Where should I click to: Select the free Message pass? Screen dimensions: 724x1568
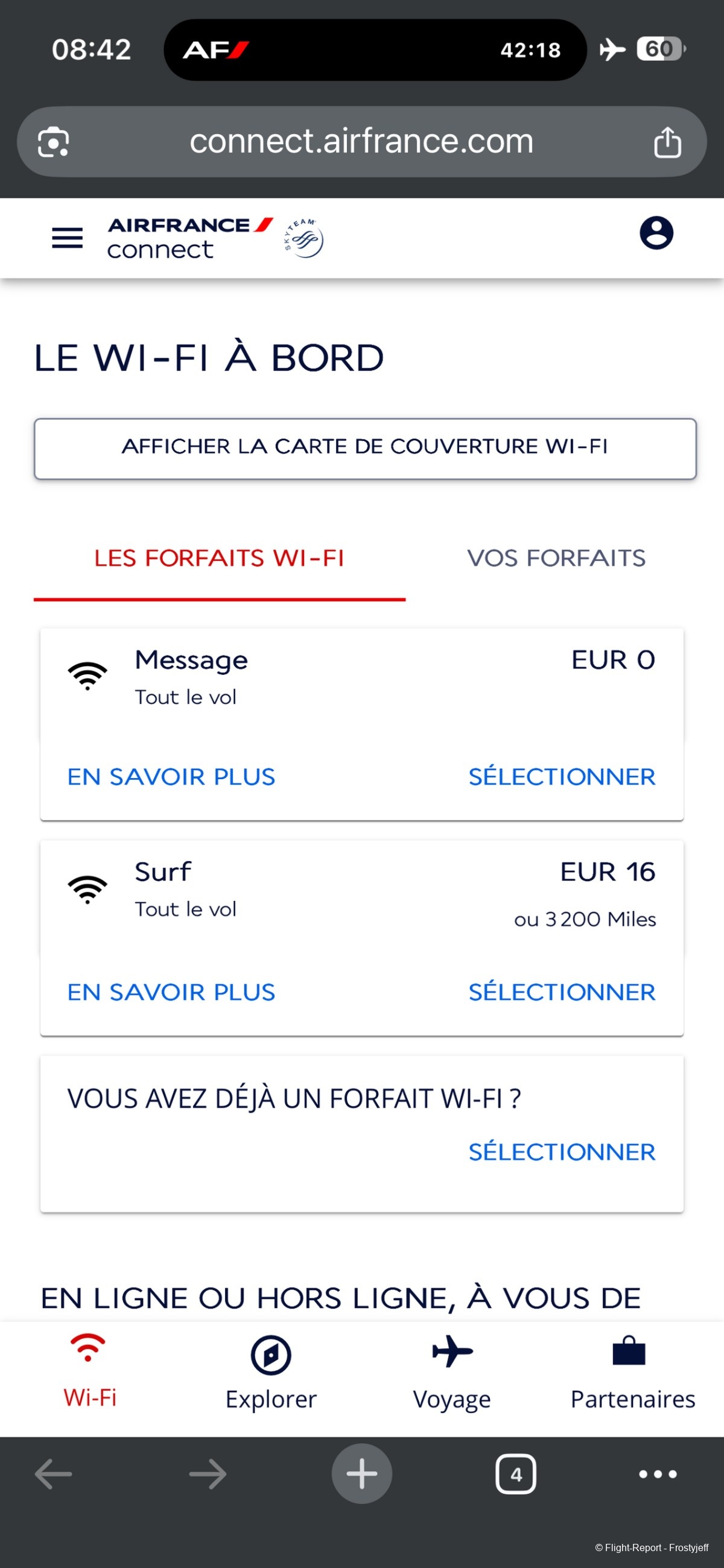tap(562, 777)
